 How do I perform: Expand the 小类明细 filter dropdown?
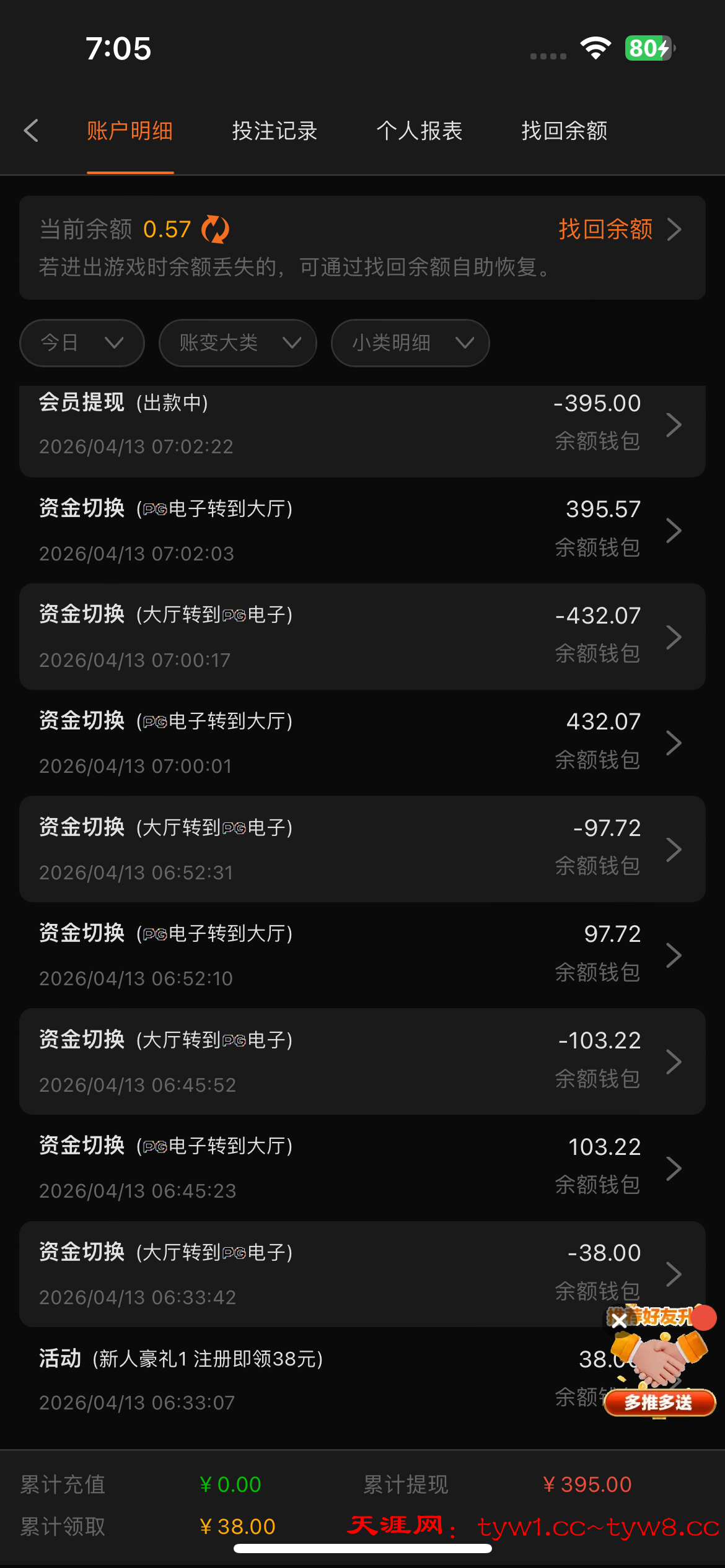410,342
